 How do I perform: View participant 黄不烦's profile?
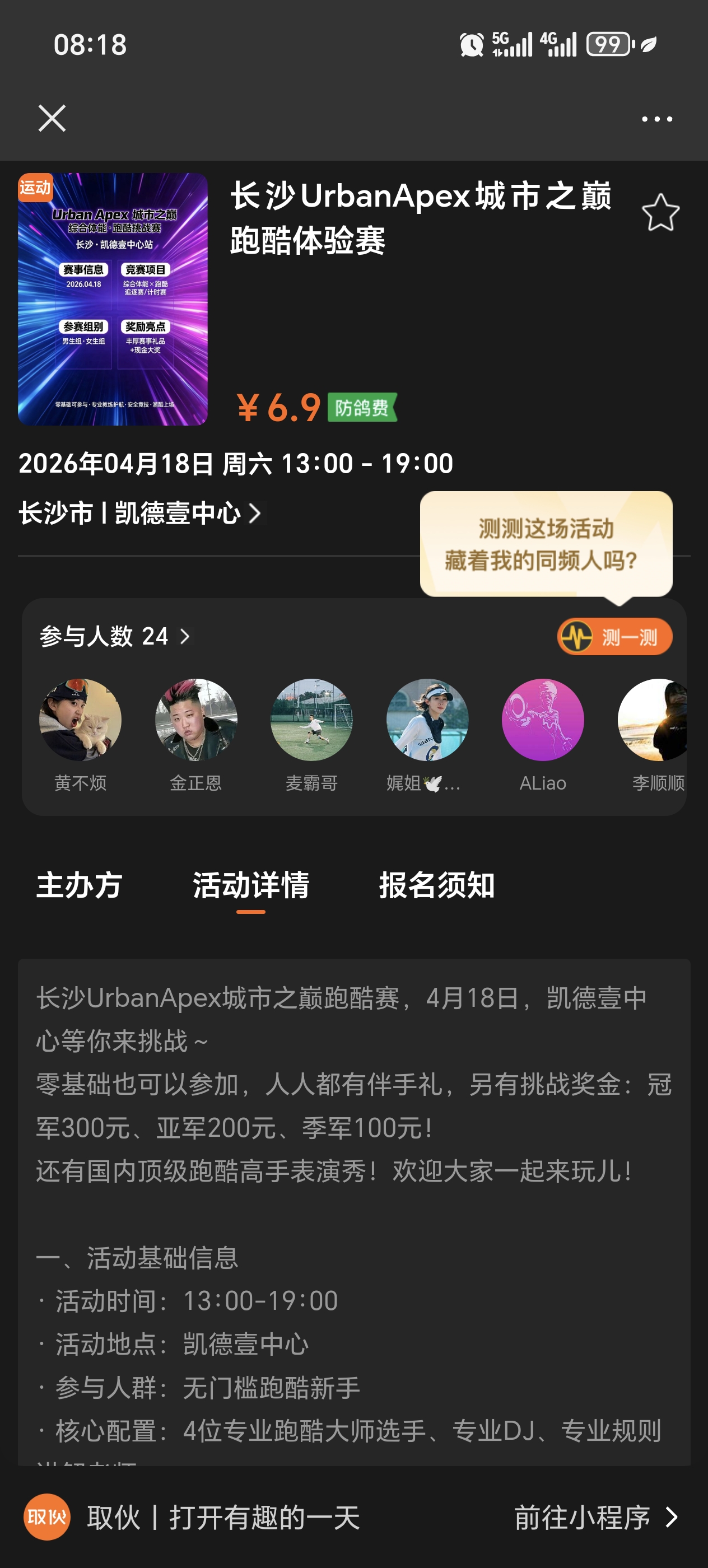[80, 720]
